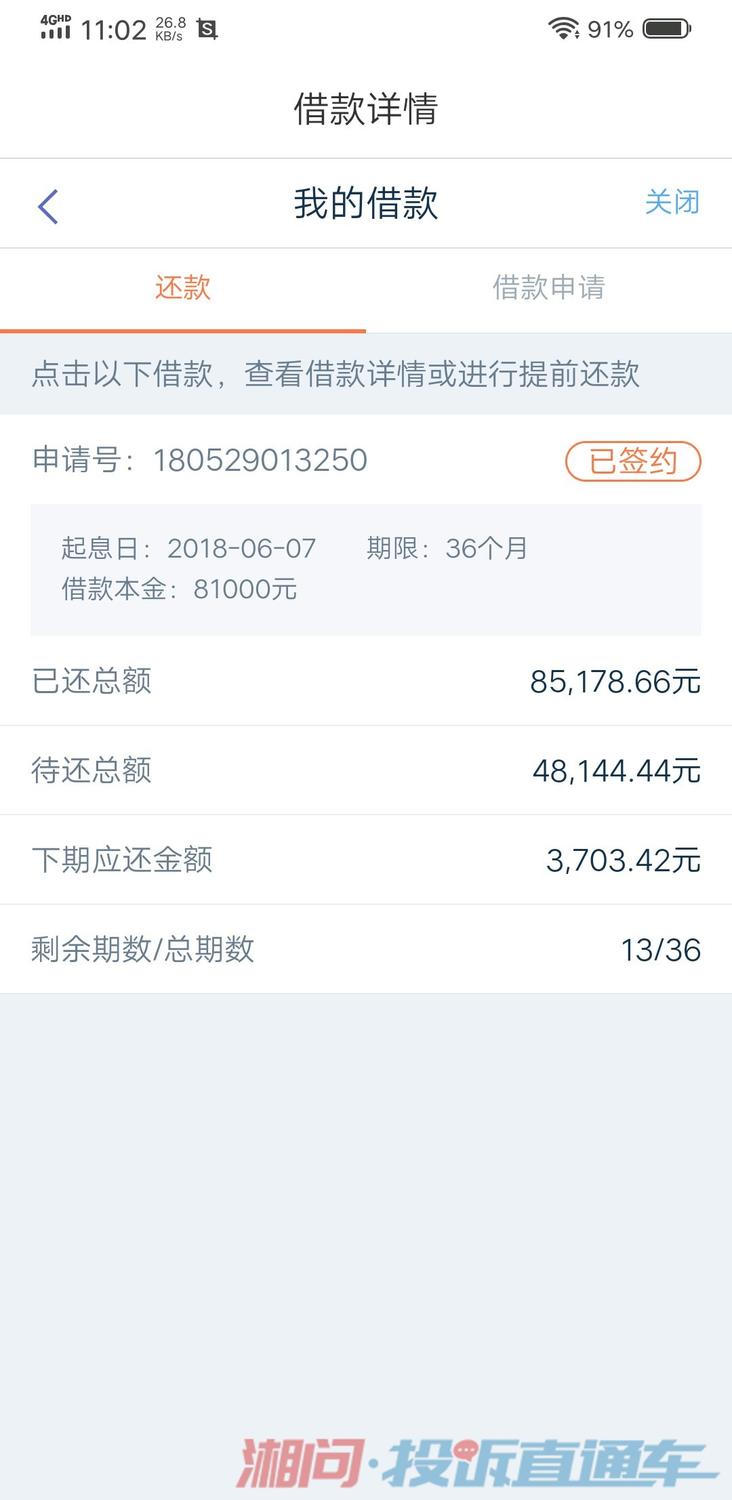
Task: Select the 还款 tab
Action: (x=183, y=288)
